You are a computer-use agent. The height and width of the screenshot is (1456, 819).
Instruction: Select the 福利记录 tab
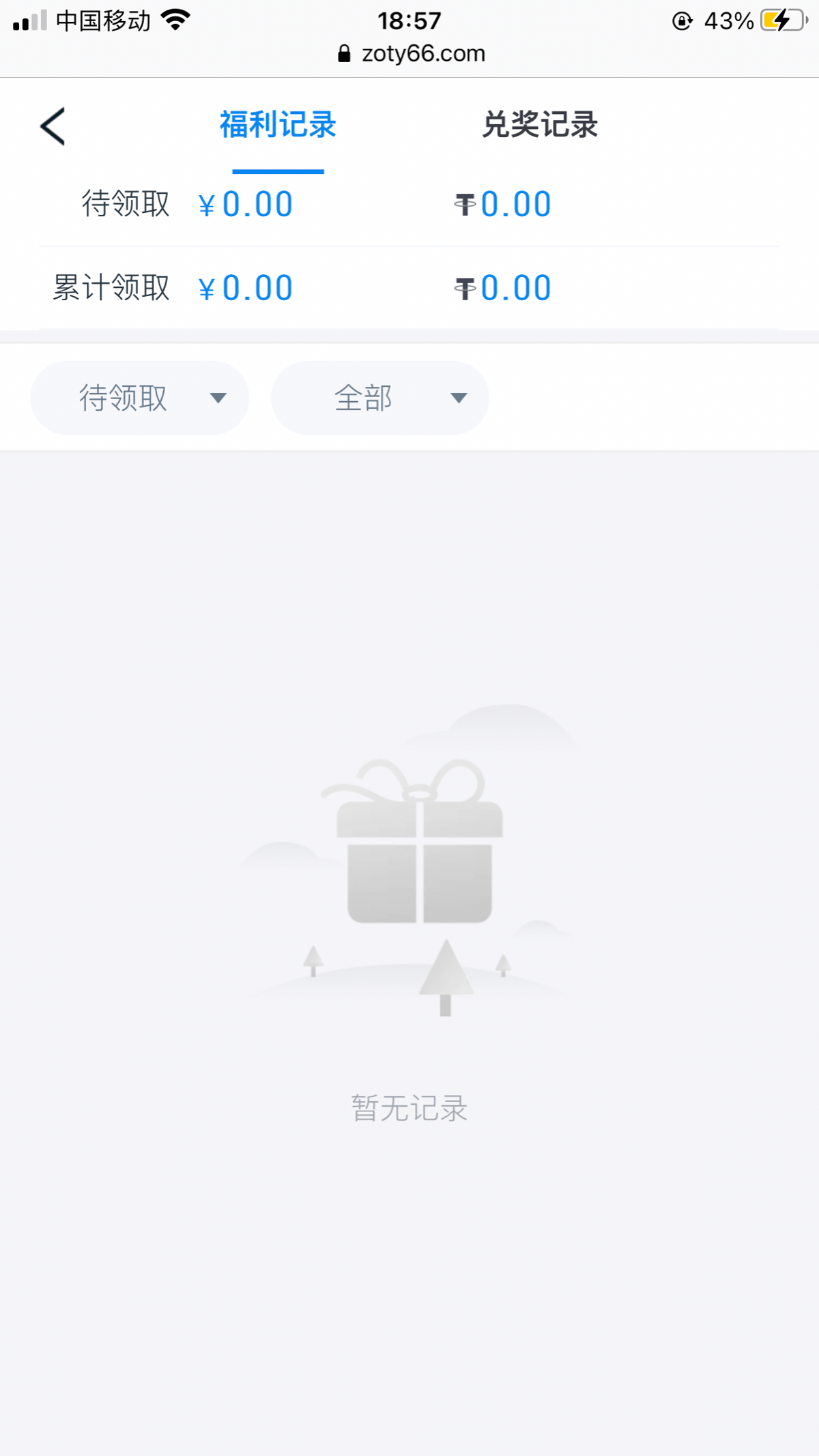[278, 126]
